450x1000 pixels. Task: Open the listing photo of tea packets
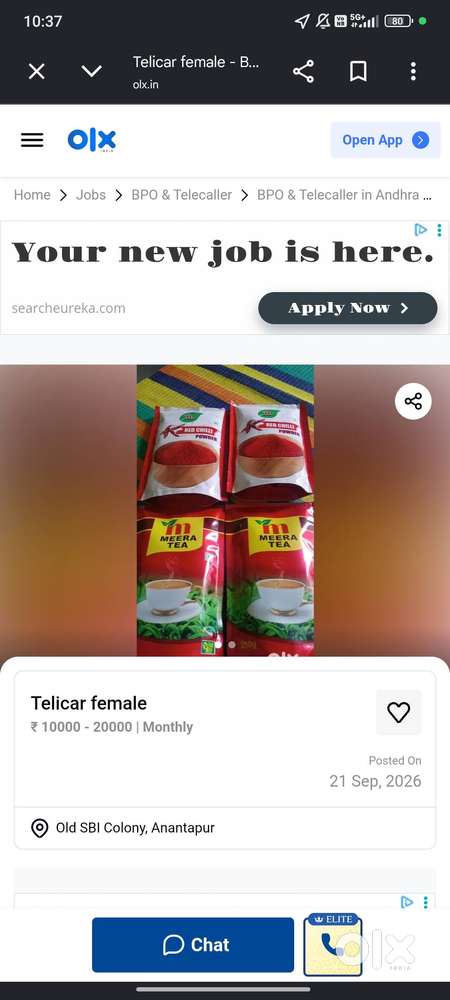[225, 510]
